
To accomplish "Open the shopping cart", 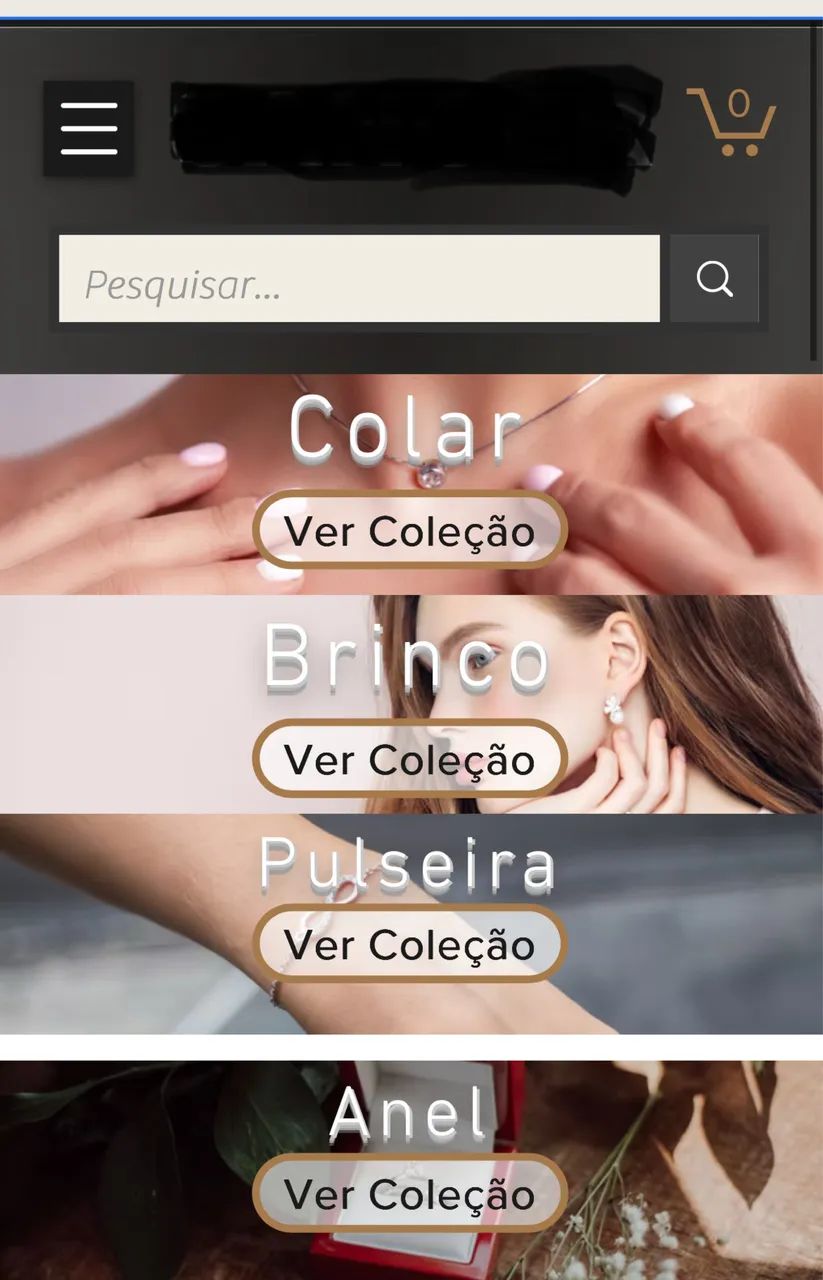I will [x=732, y=122].
